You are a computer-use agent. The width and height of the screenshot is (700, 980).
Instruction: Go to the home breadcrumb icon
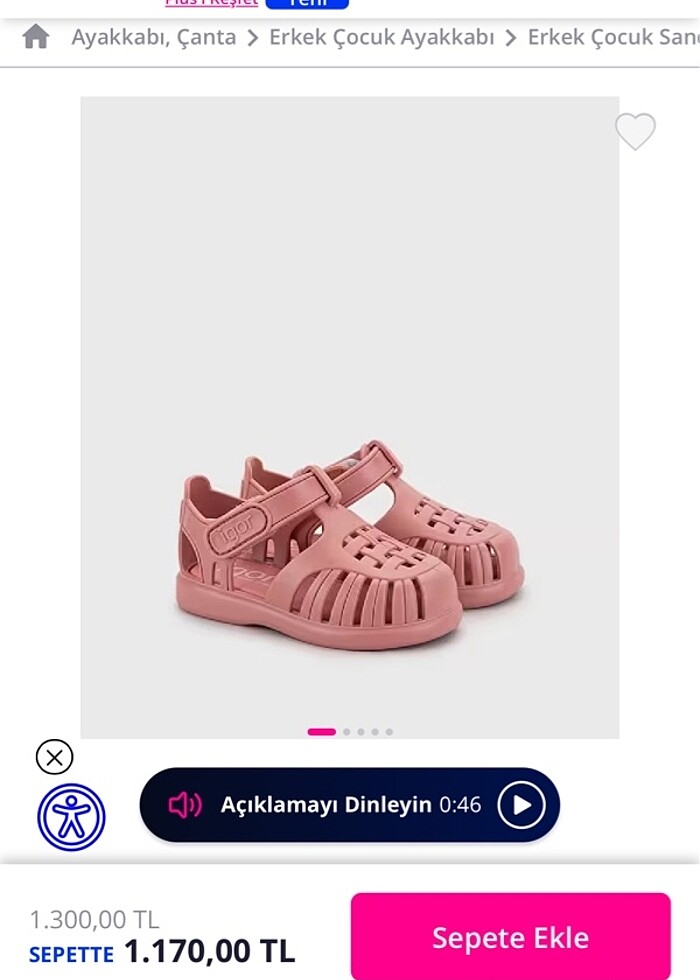coord(36,38)
